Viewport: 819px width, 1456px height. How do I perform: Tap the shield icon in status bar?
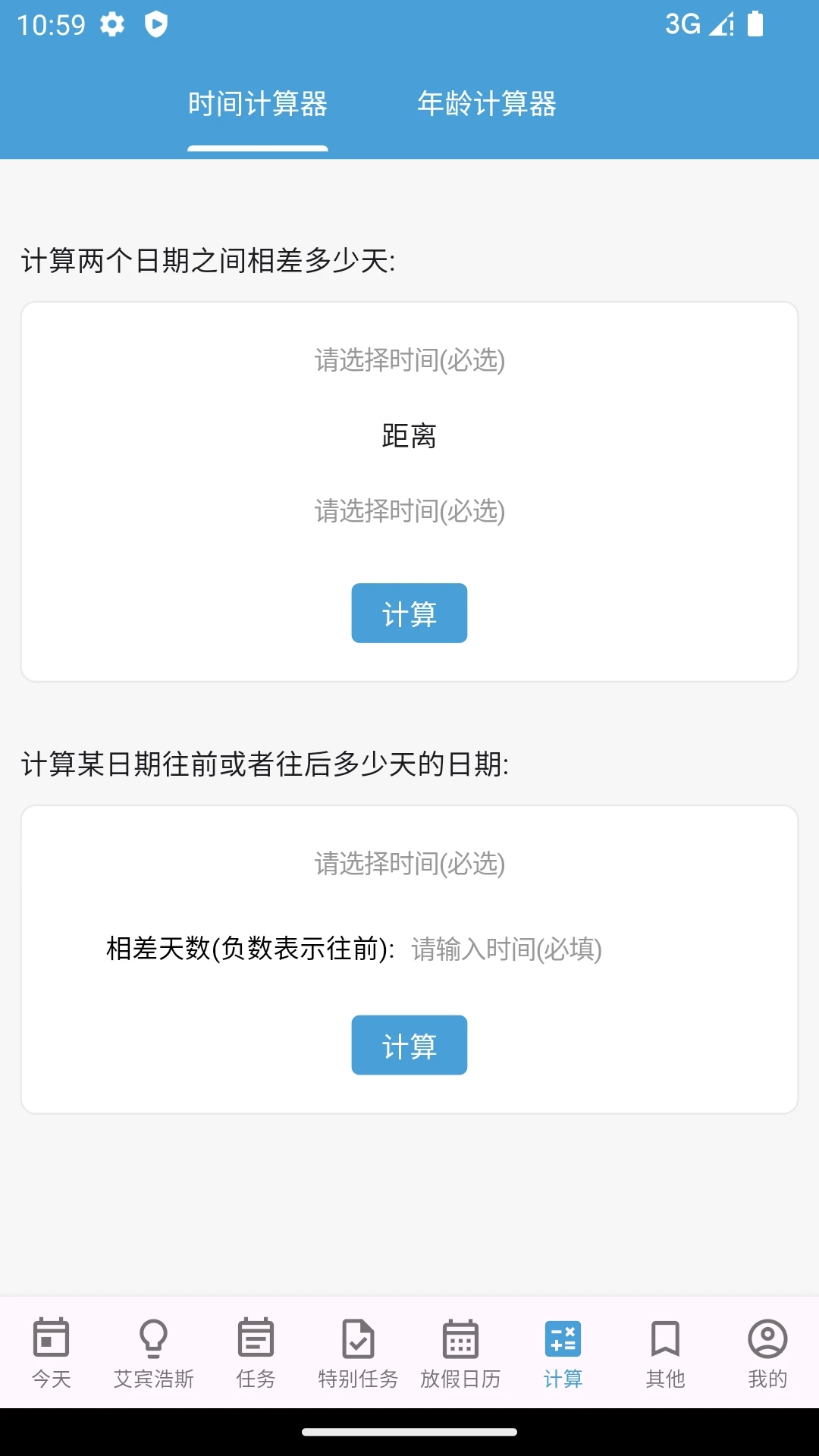155,25
